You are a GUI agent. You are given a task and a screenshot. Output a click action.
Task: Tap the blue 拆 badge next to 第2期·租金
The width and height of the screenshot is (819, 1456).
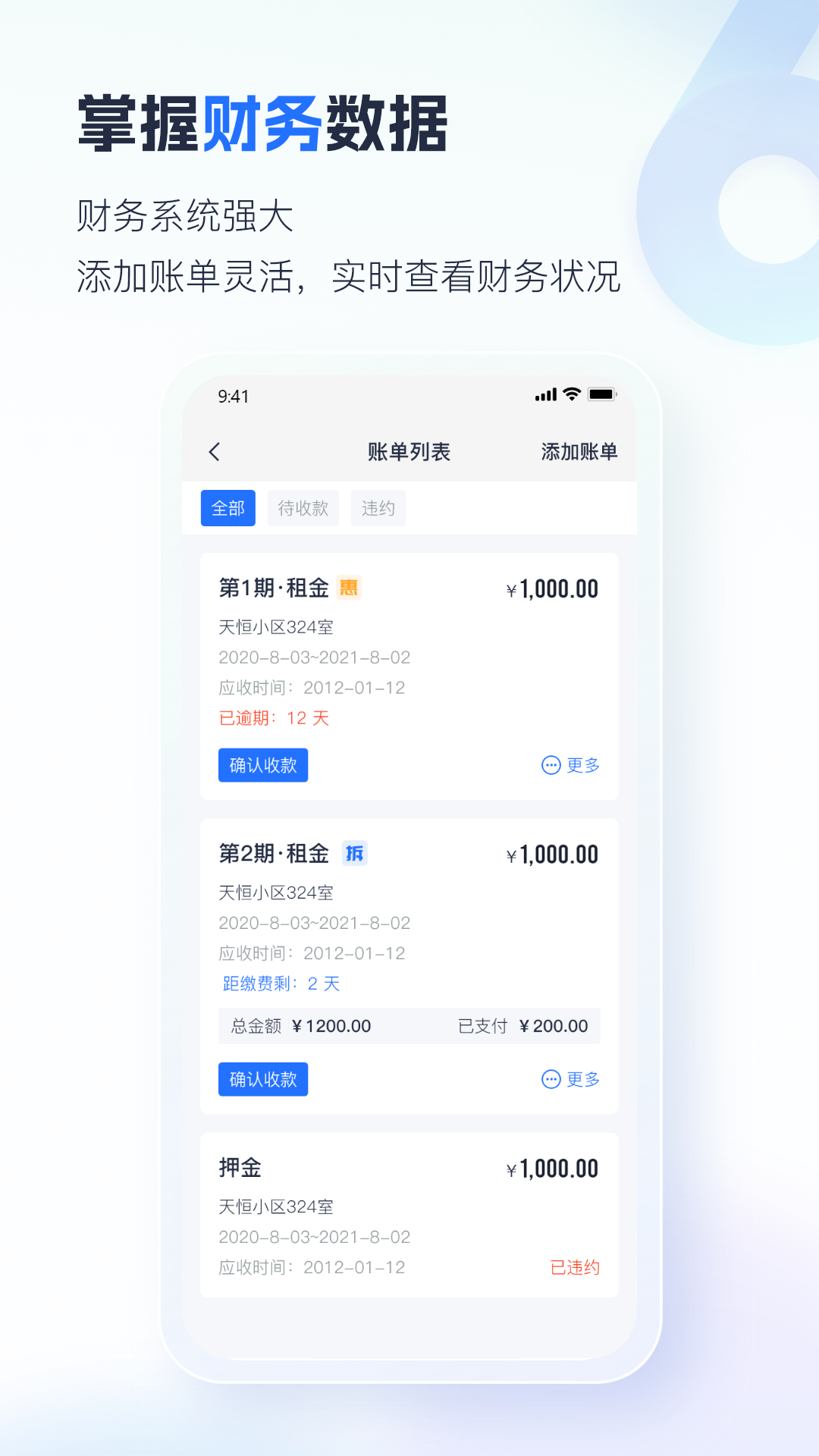coord(356,853)
